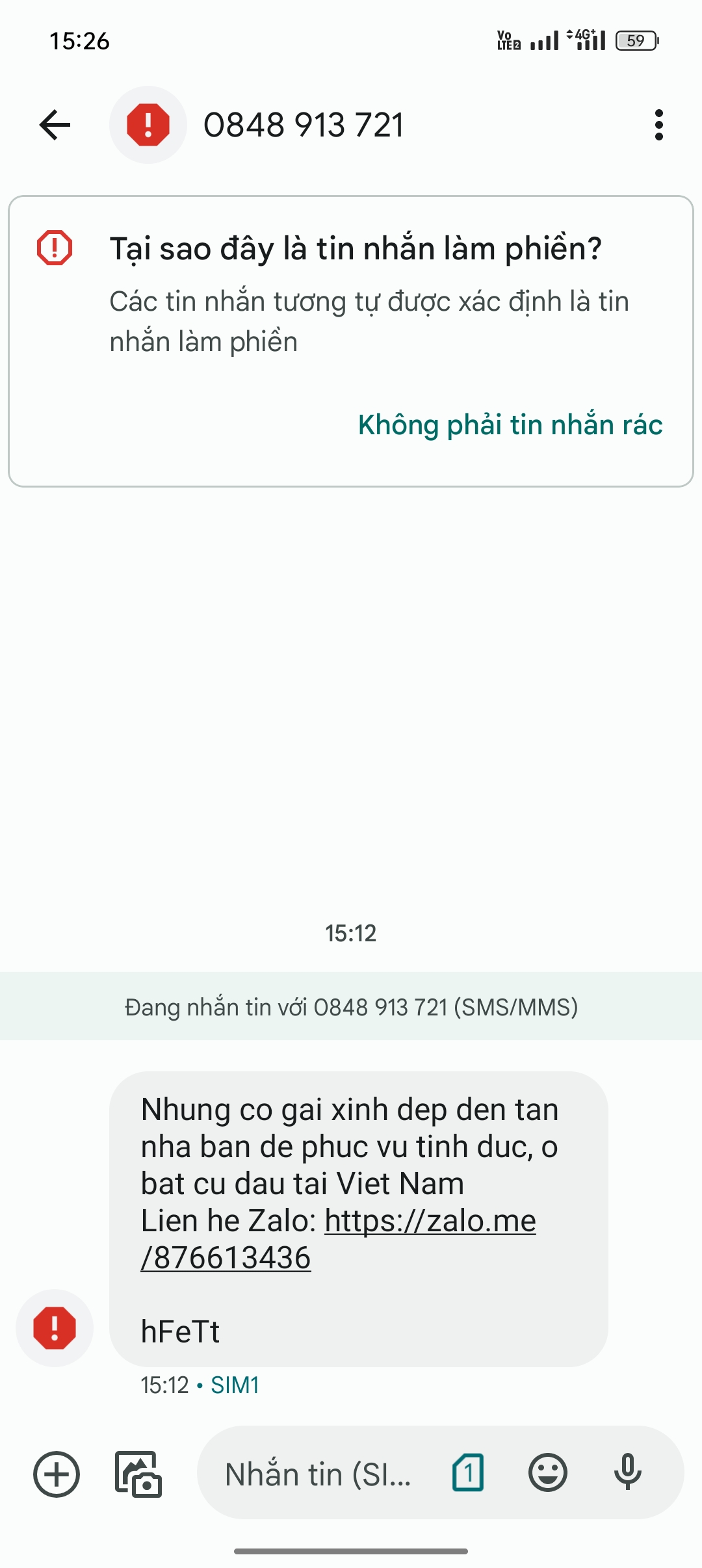
Task: Switch the SIM 1 selector
Action: [x=468, y=1472]
